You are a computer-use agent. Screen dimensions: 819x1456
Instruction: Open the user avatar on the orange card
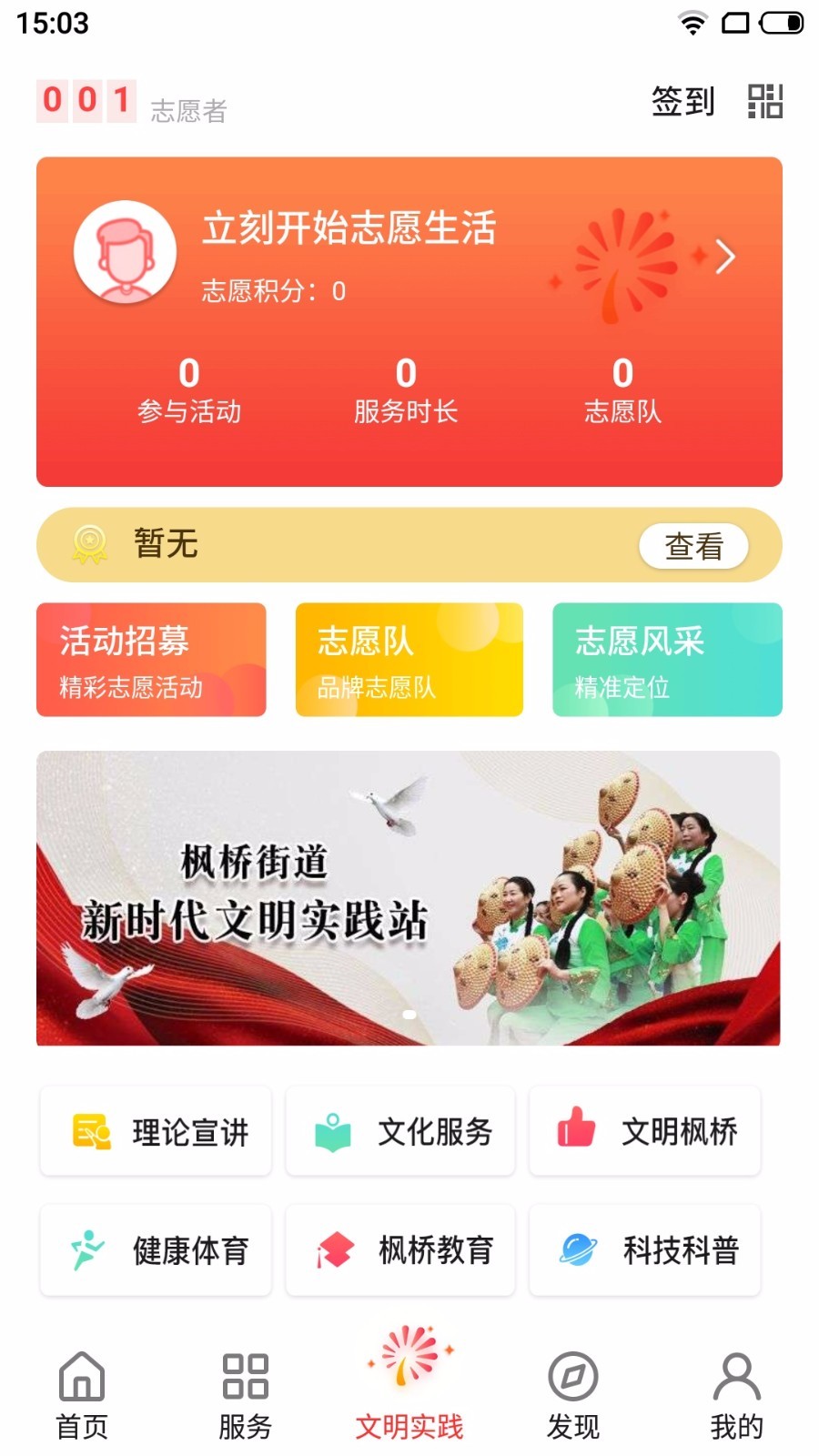(125, 253)
